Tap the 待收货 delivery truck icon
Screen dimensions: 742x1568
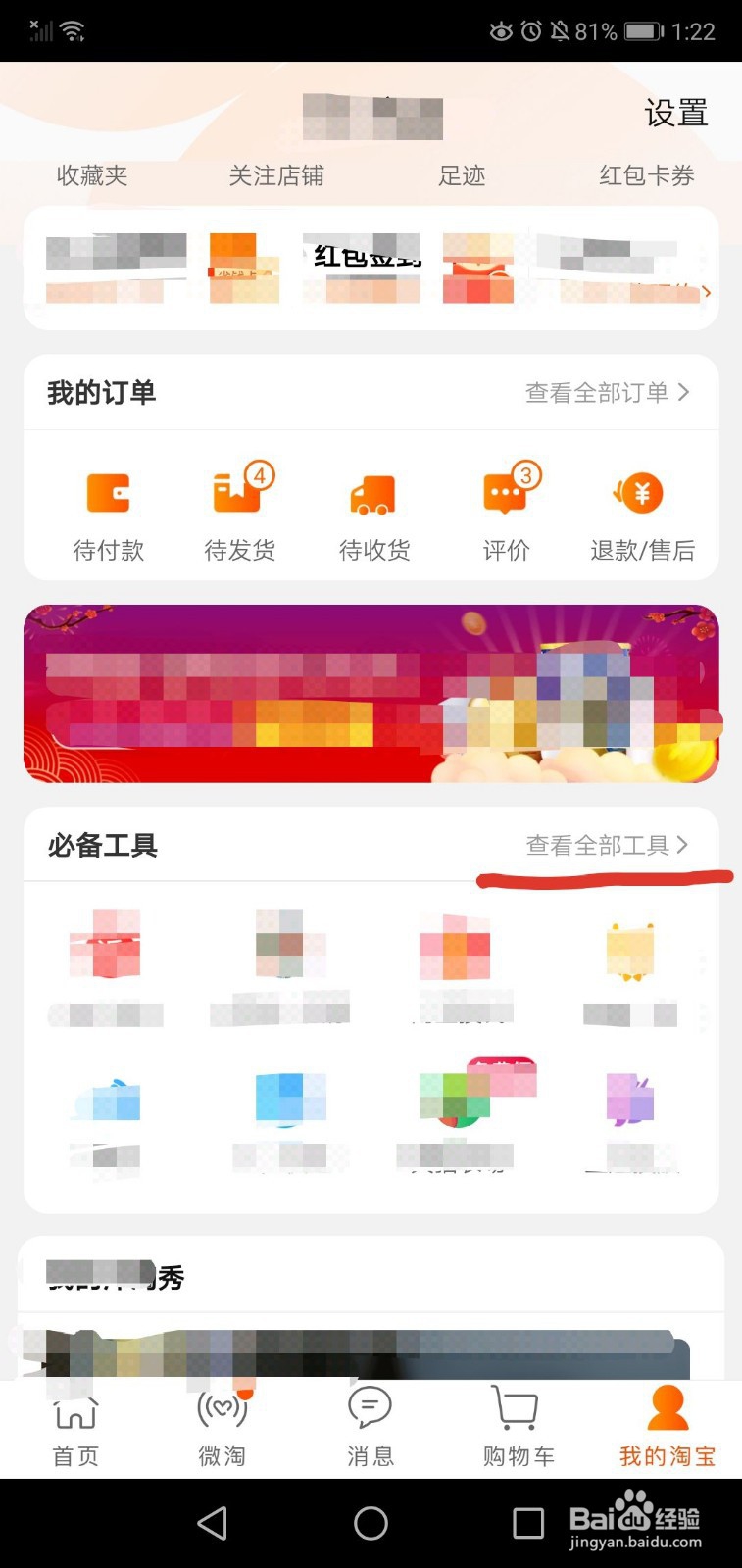[371, 492]
